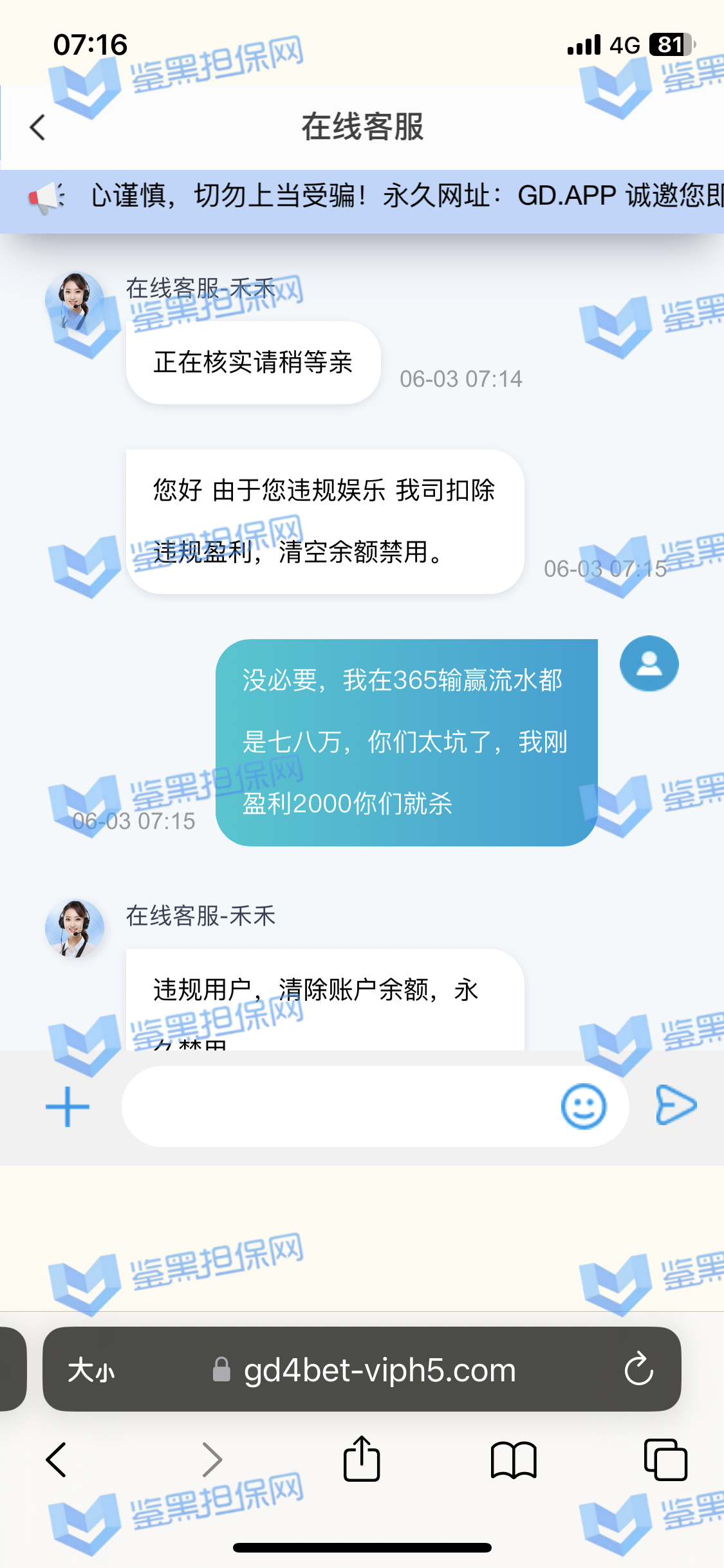
Task: Tap the scrolling announcement banner
Action: click(386, 196)
